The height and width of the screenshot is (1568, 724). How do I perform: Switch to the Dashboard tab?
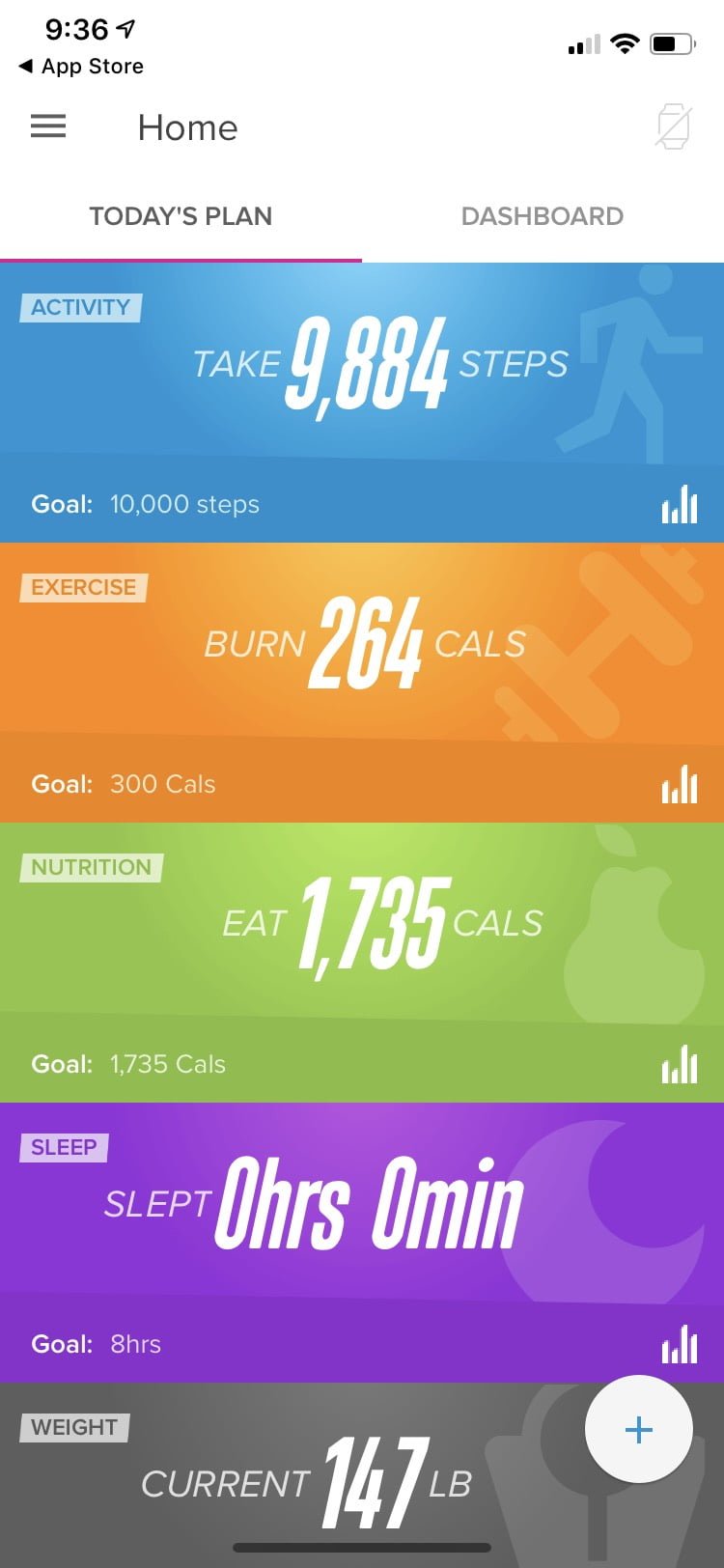[543, 215]
